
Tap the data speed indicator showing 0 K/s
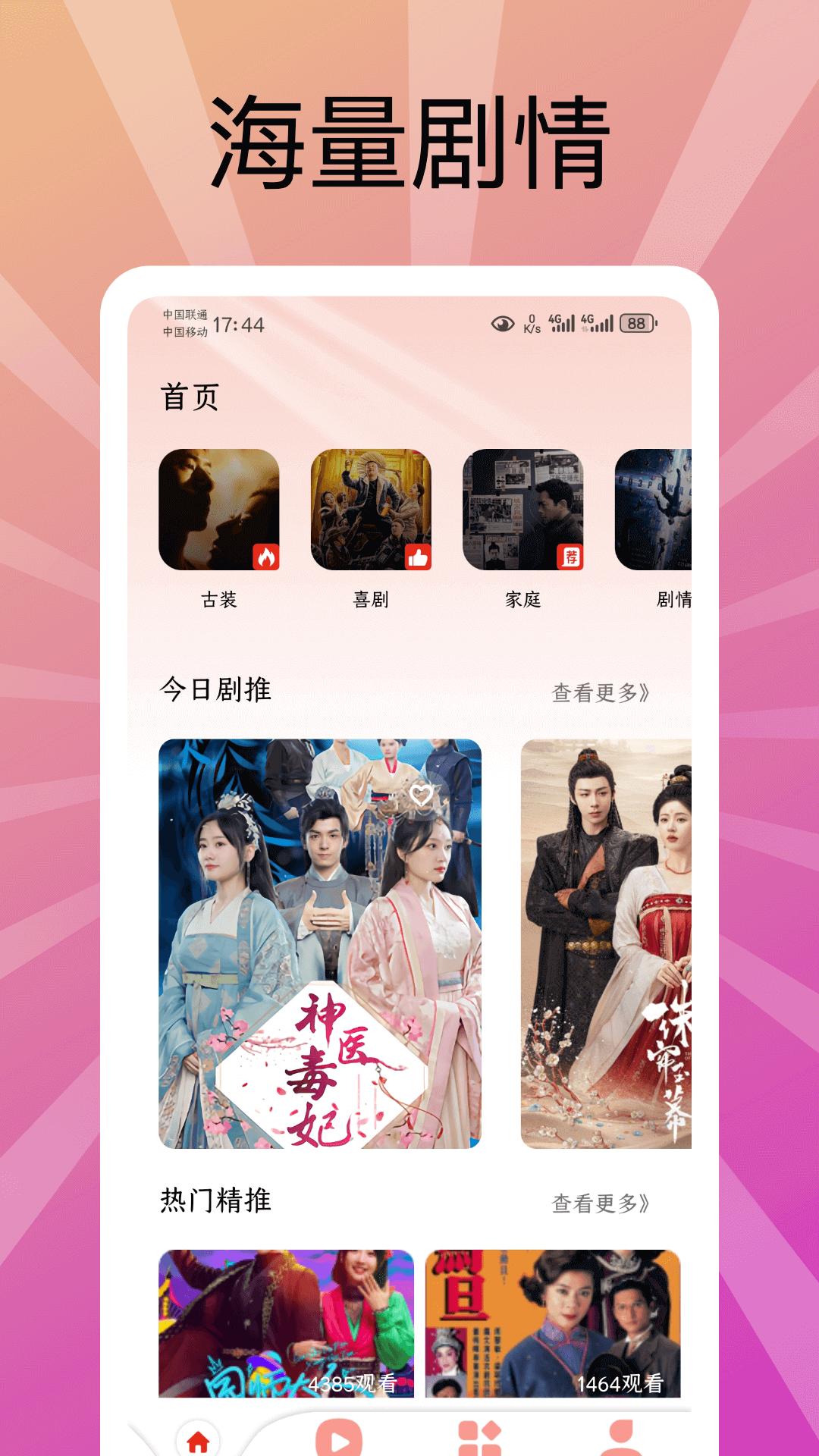pyautogui.click(x=531, y=322)
